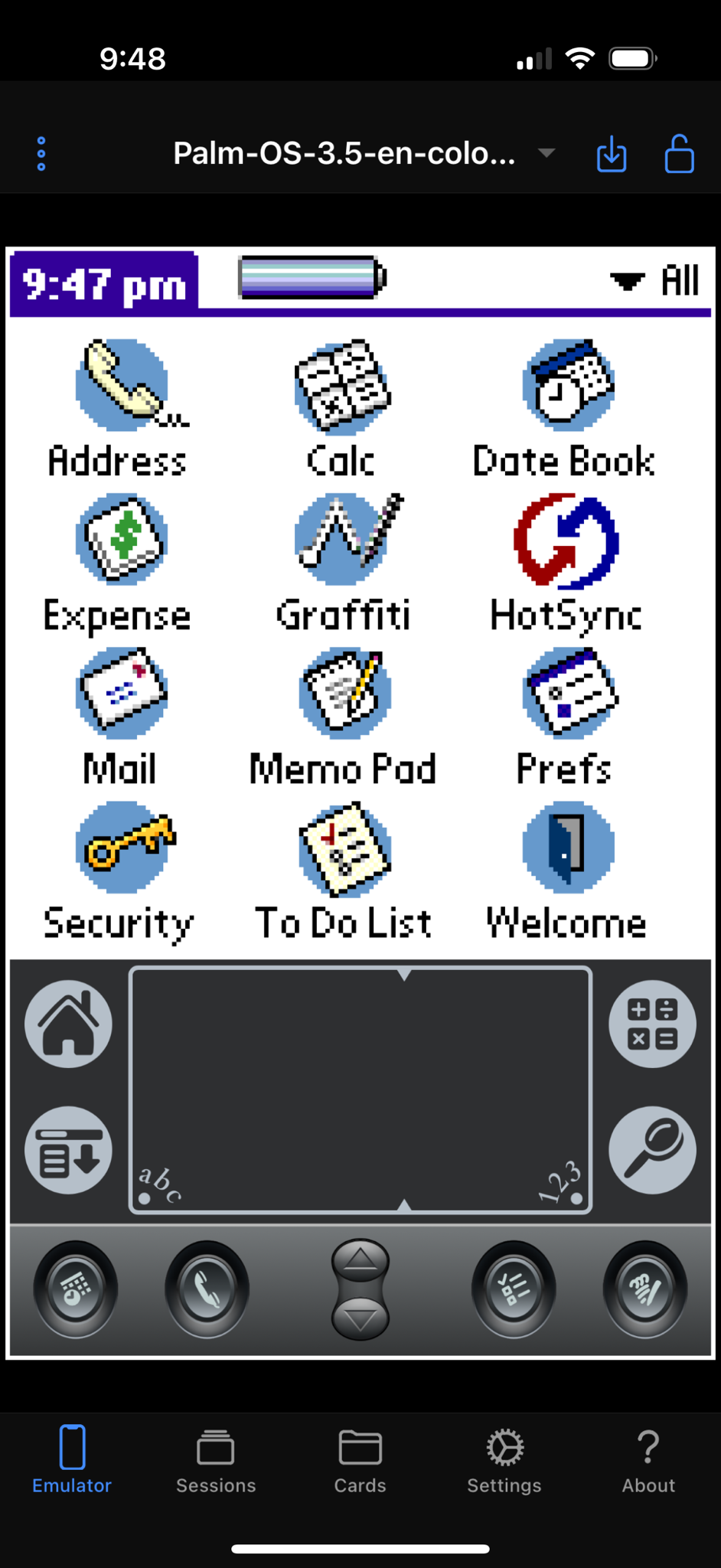Tap the silkscreen home button
This screenshot has width=721, height=1568.
[x=68, y=1024]
